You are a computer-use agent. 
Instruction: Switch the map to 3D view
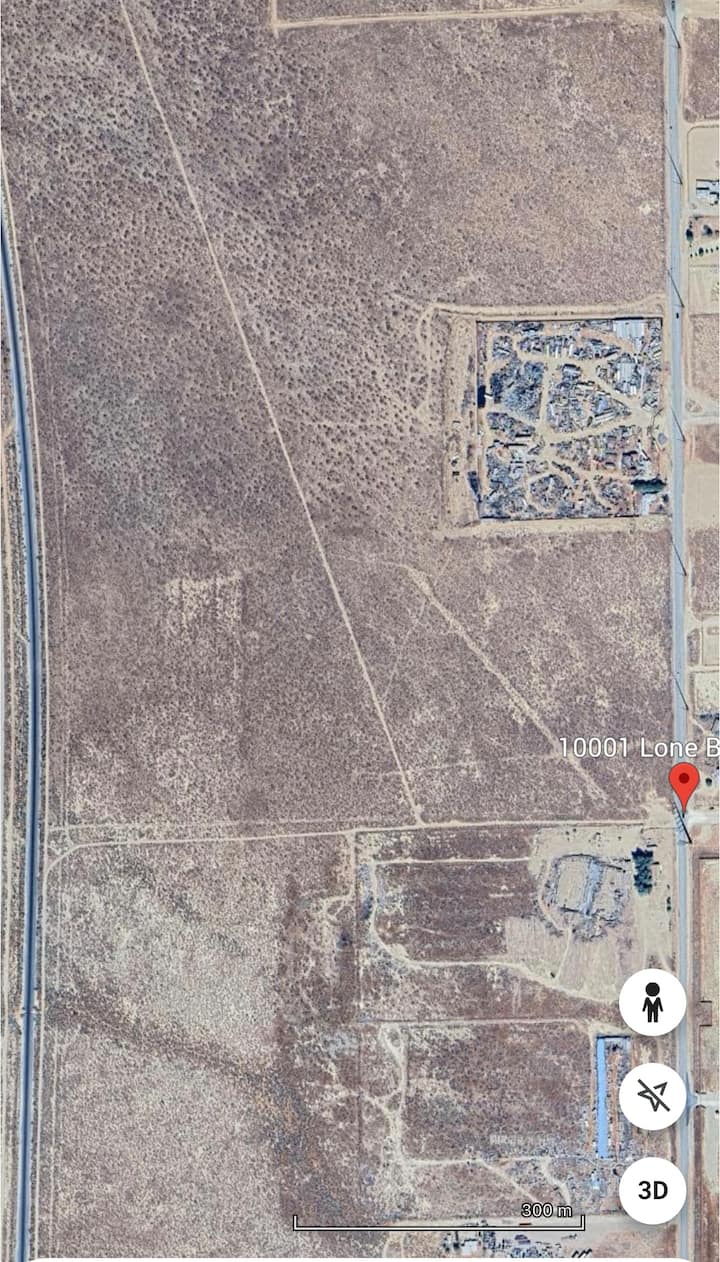coord(652,1190)
